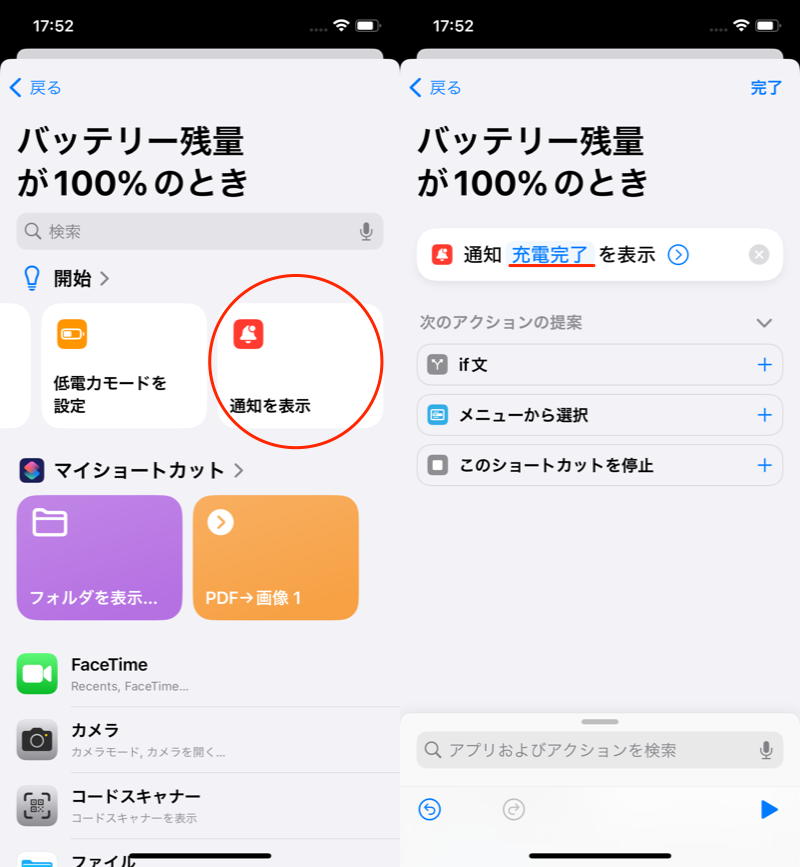The height and width of the screenshot is (867, 800).
Task: Edit the 充電完了 notification text
Action: point(551,255)
